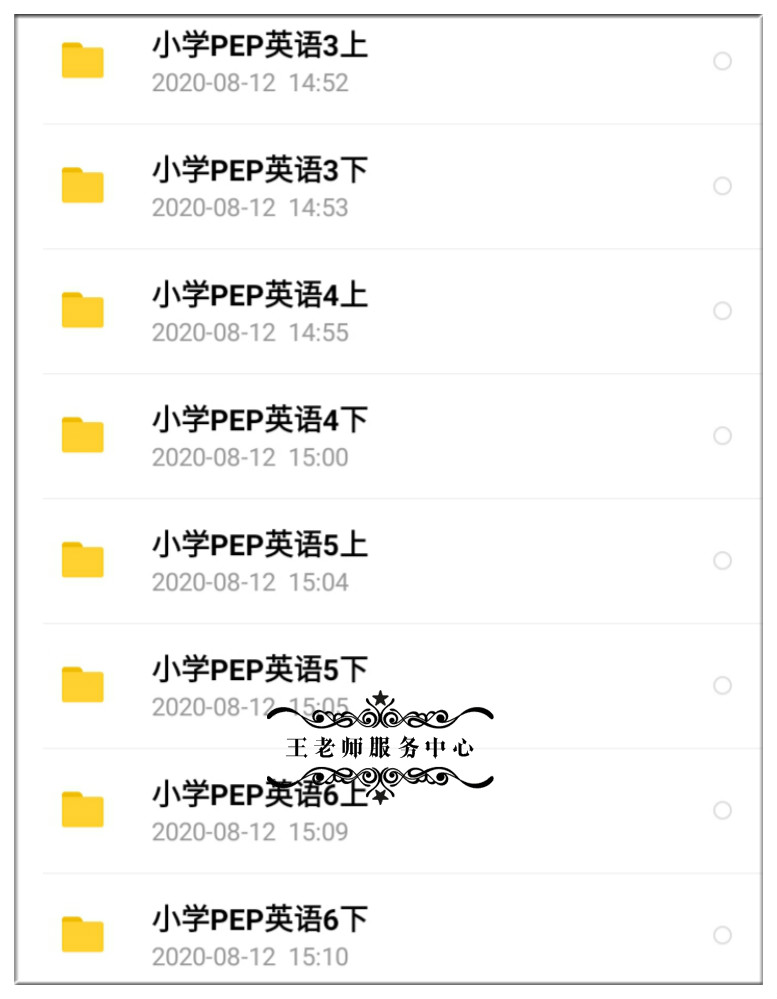The image size is (777, 999).
Task: Select the 小学PEP英语6上 folder circle
Action: 722,810
